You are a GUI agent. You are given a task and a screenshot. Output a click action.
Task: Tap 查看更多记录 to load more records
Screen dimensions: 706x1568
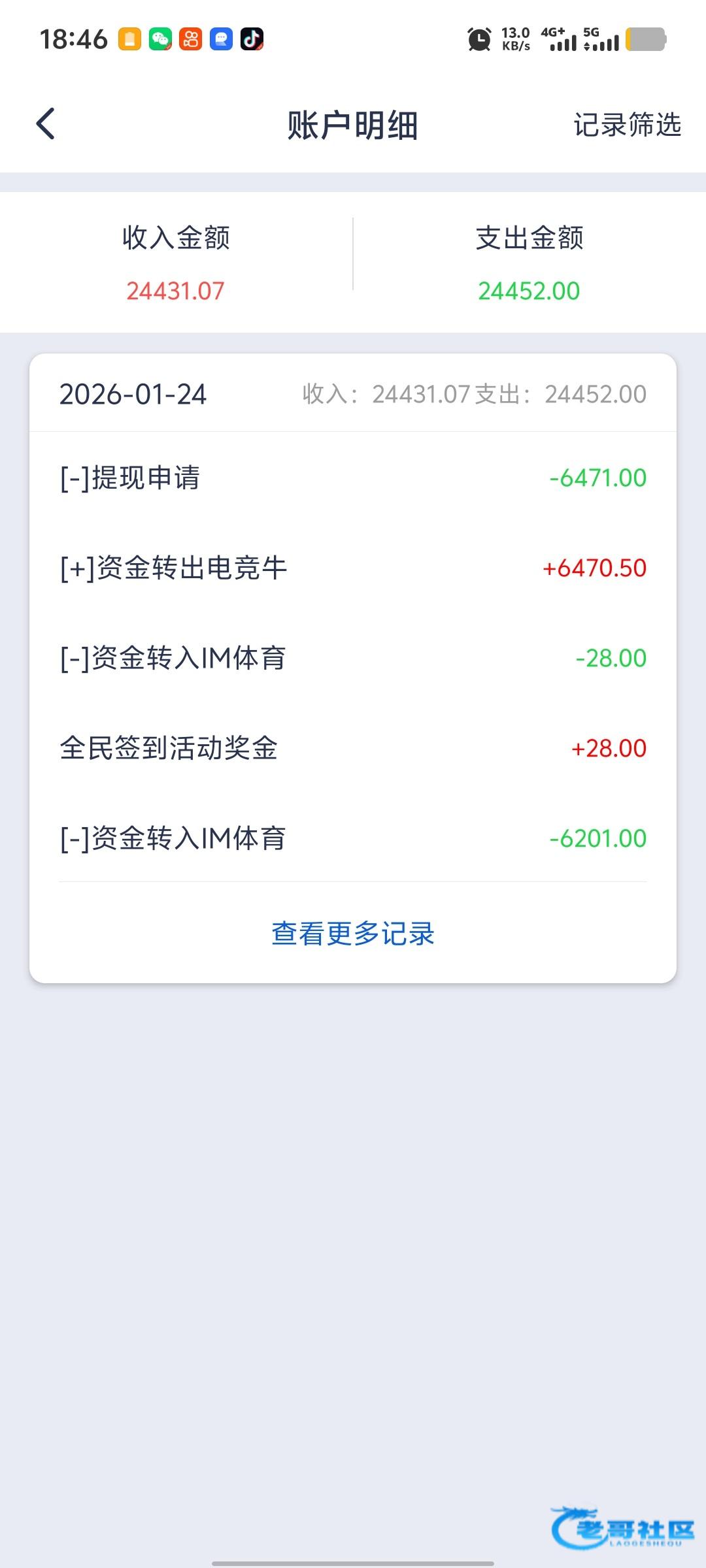pos(353,934)
